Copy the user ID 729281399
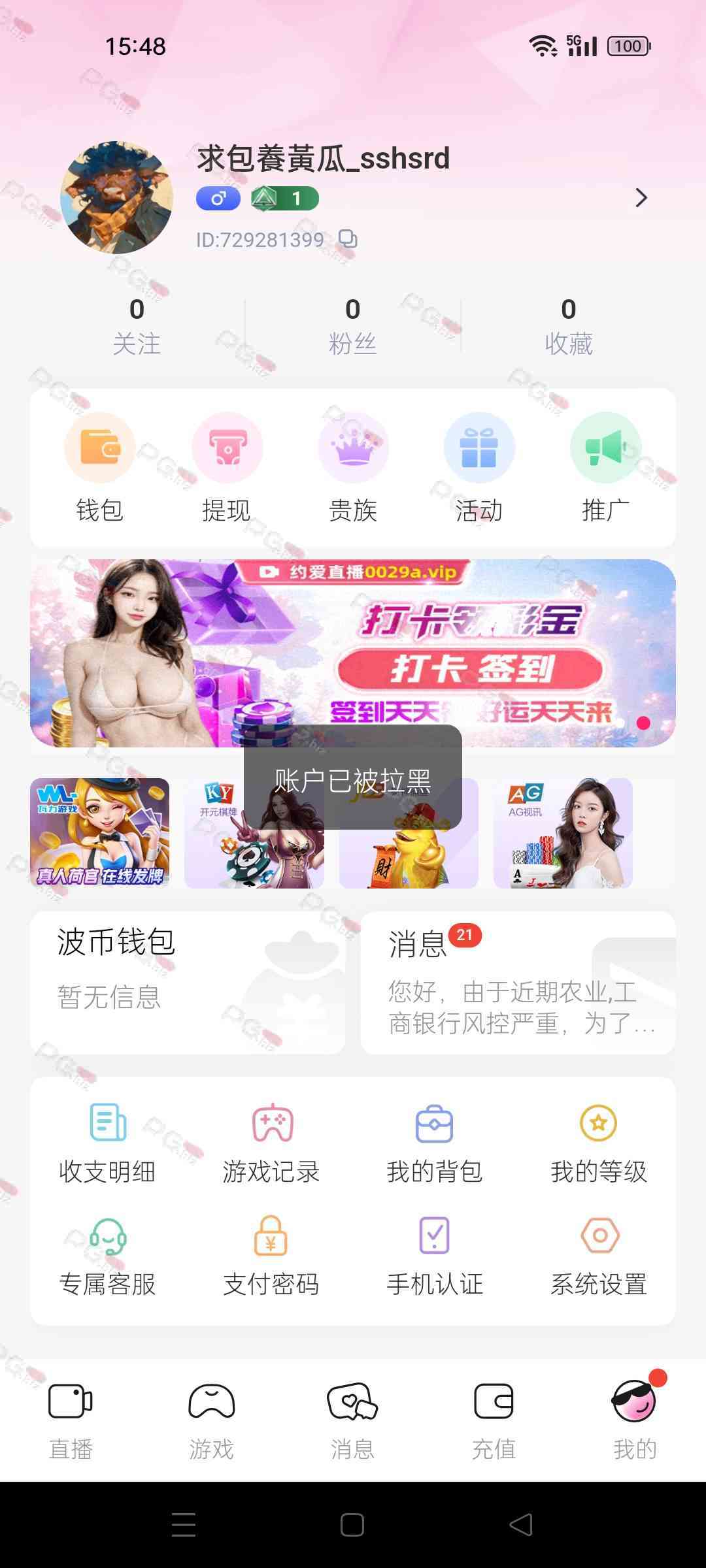Viewport: 706px width, 1568px height. (348, 240)
